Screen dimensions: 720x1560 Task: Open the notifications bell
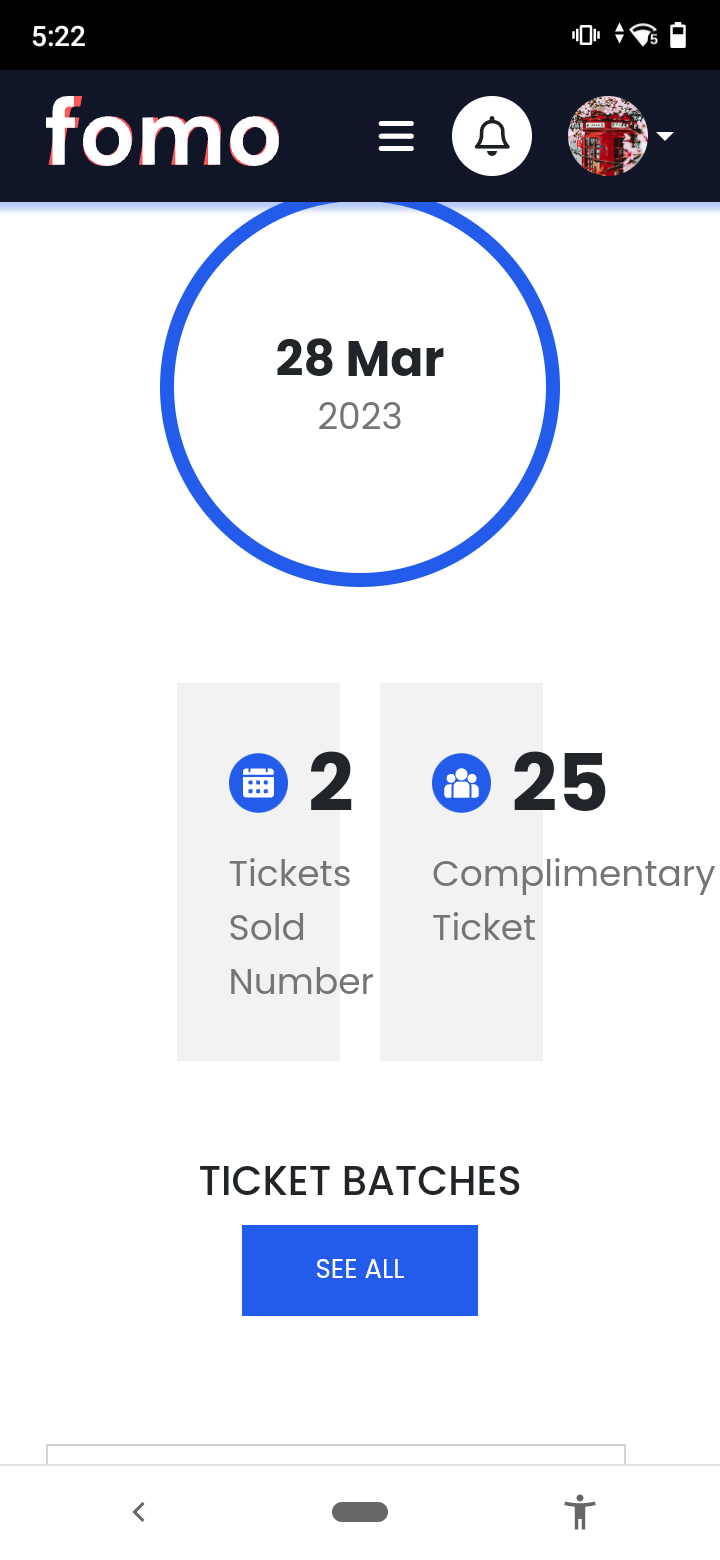point(491,136)
